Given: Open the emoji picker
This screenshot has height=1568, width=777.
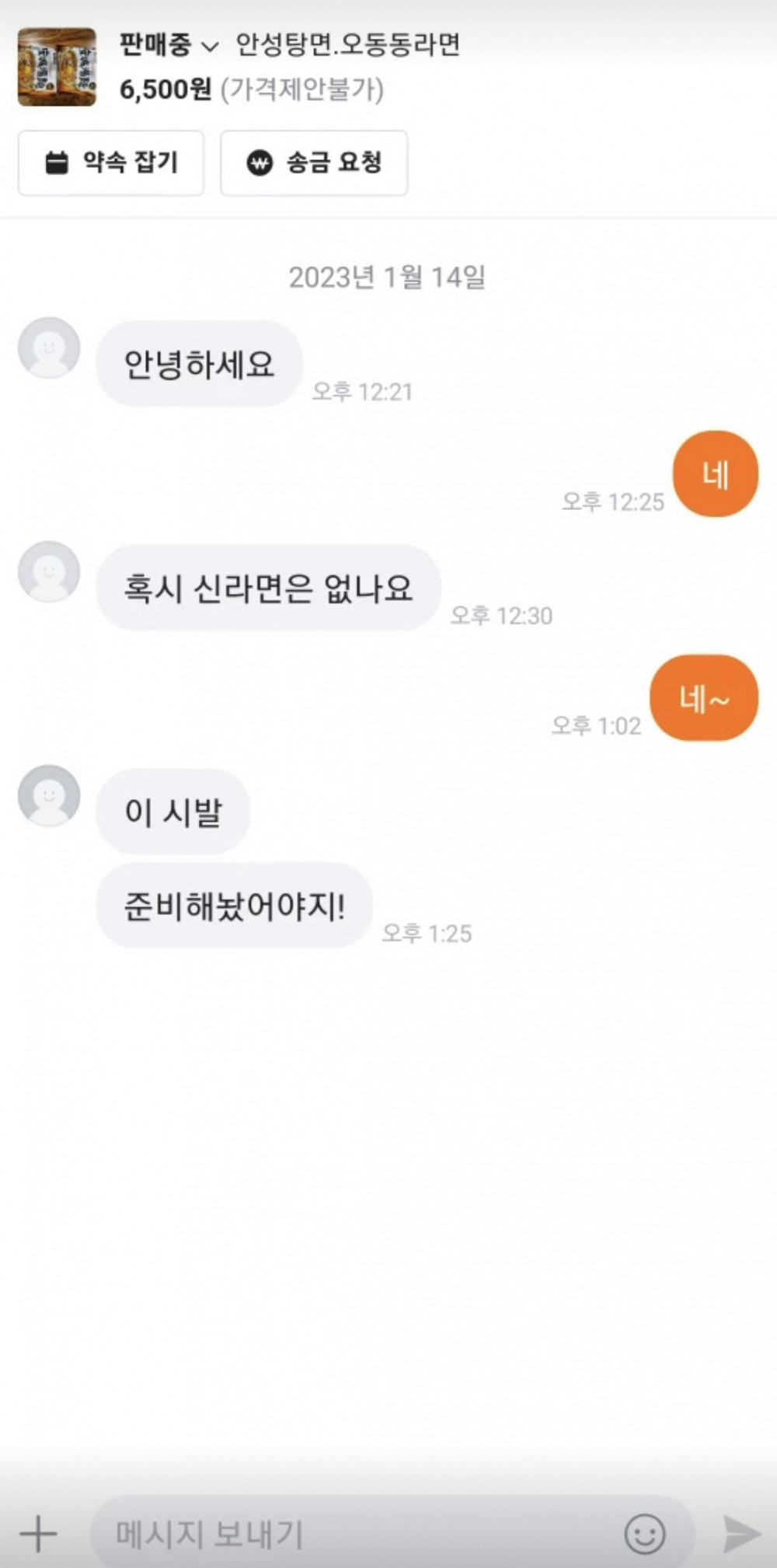Looking at the screenshot, I should click(645, 1534).
